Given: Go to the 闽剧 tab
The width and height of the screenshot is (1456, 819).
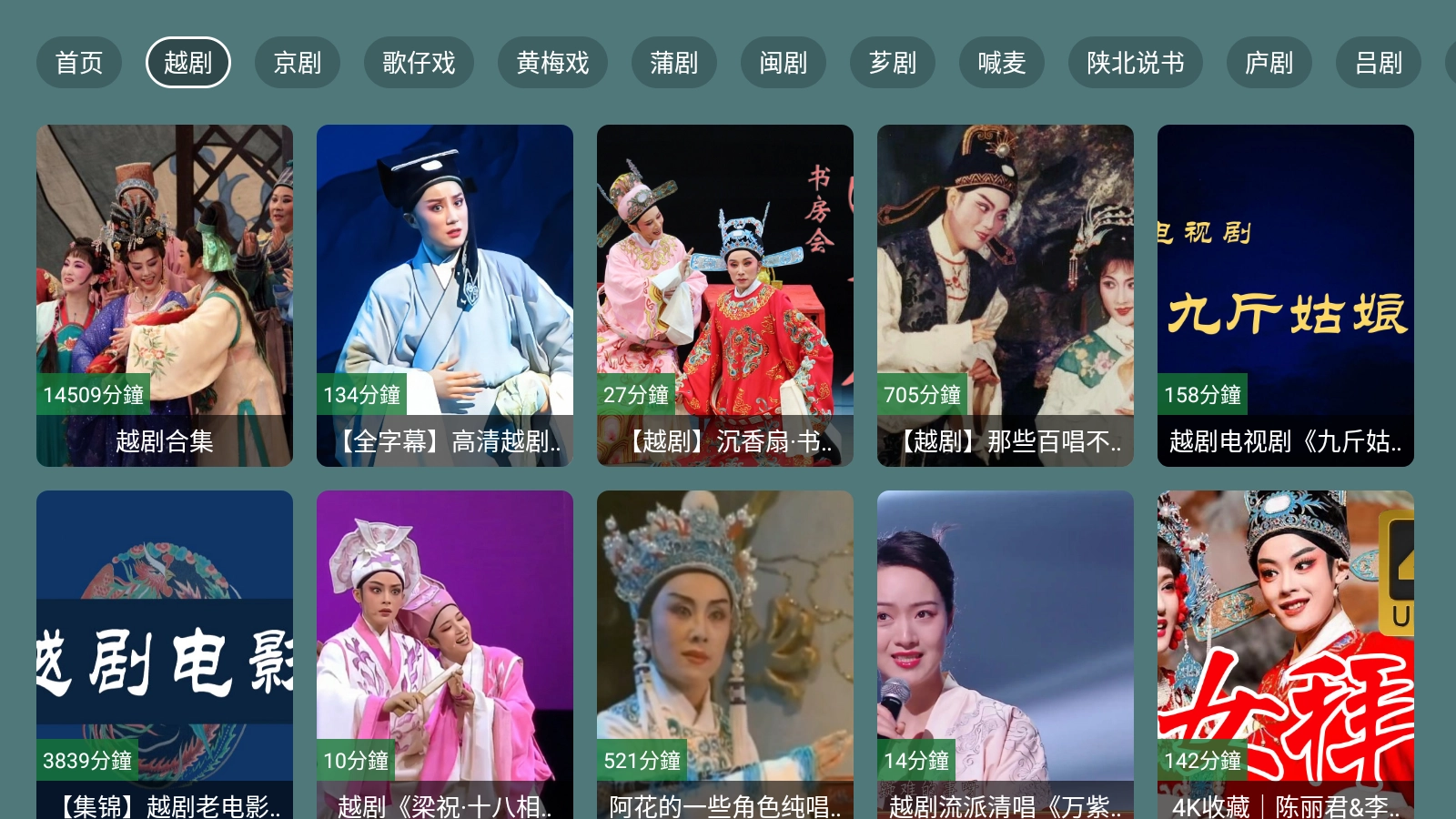Looking at the screenshot, I should pyautogui.click(x=784, y=63).
